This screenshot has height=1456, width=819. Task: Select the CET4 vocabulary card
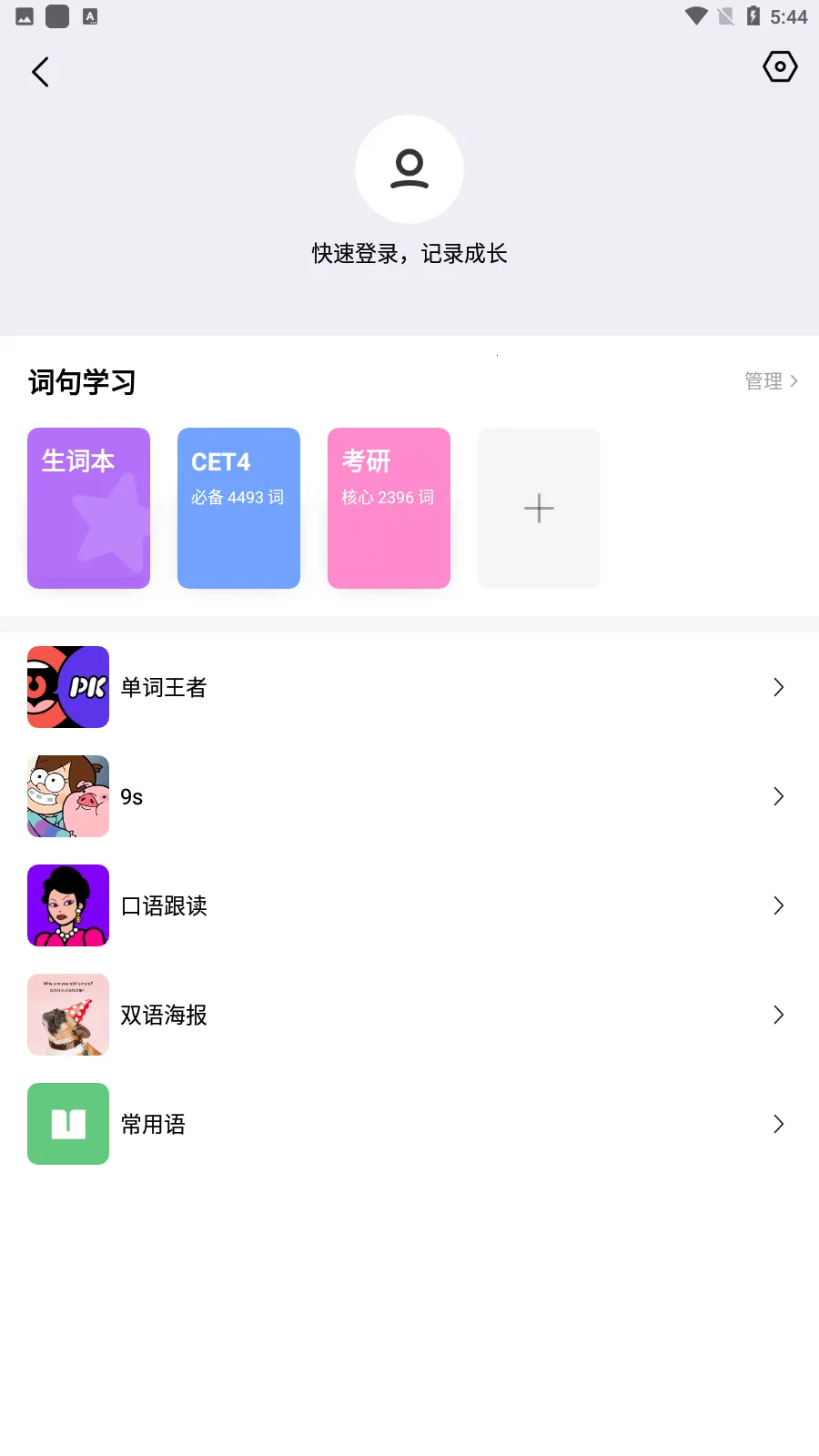point(238,508)
